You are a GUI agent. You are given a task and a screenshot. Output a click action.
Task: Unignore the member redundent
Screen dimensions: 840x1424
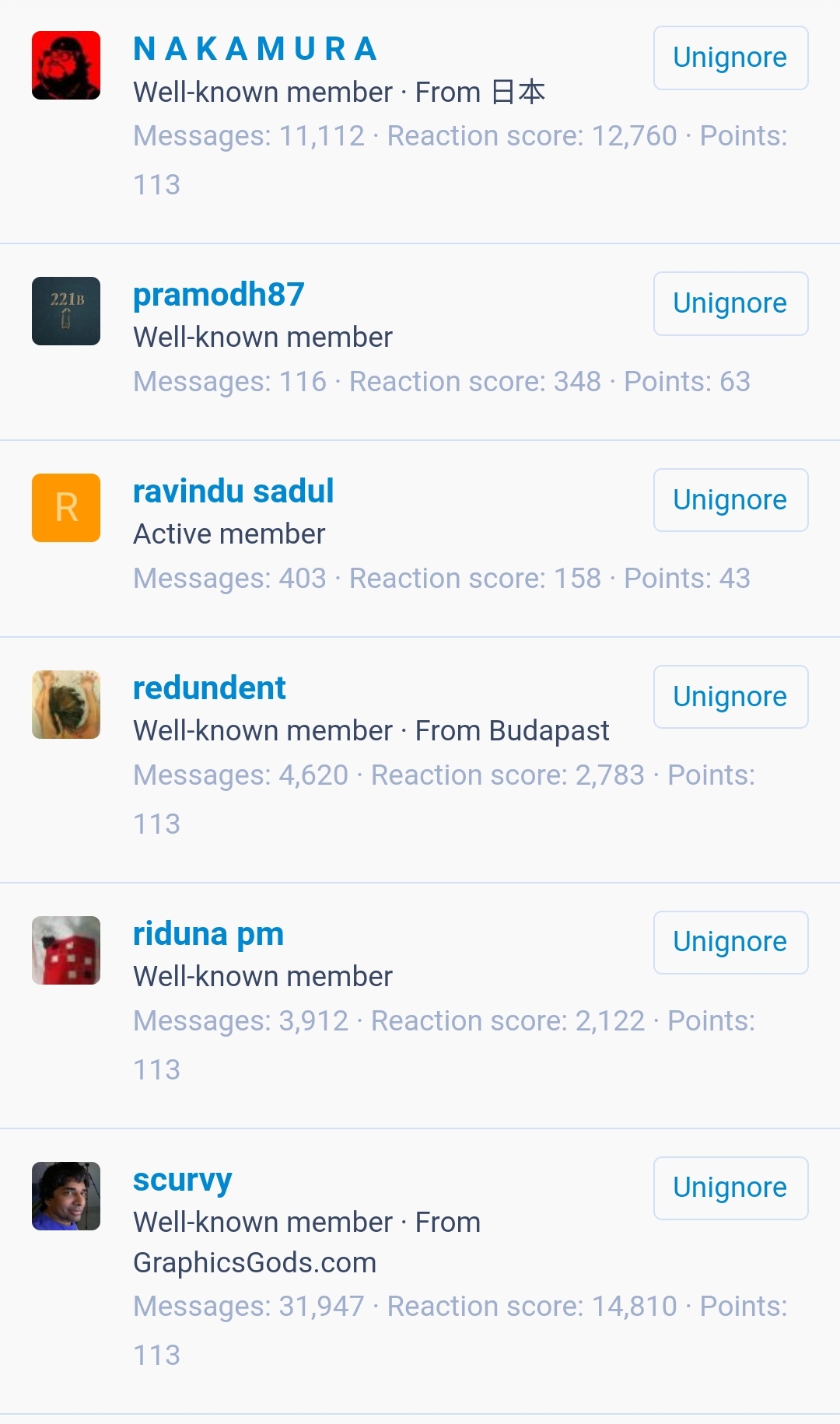(x=730, y=698)
